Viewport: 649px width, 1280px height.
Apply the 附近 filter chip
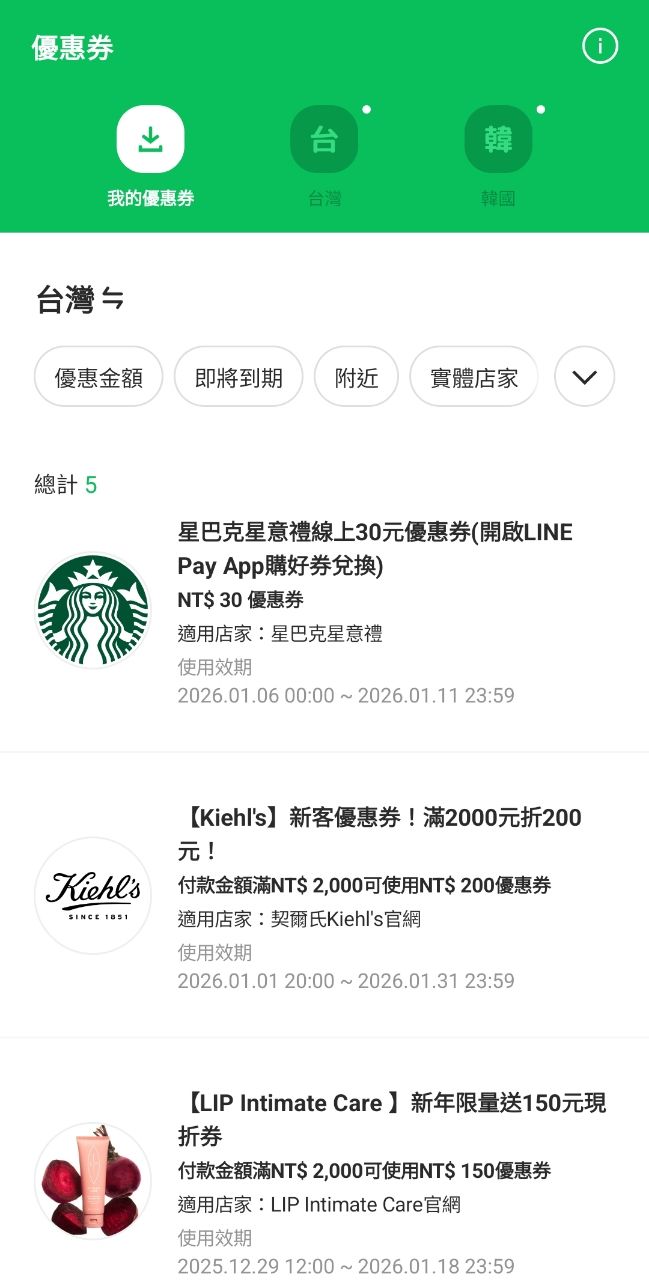click(357, 377)
